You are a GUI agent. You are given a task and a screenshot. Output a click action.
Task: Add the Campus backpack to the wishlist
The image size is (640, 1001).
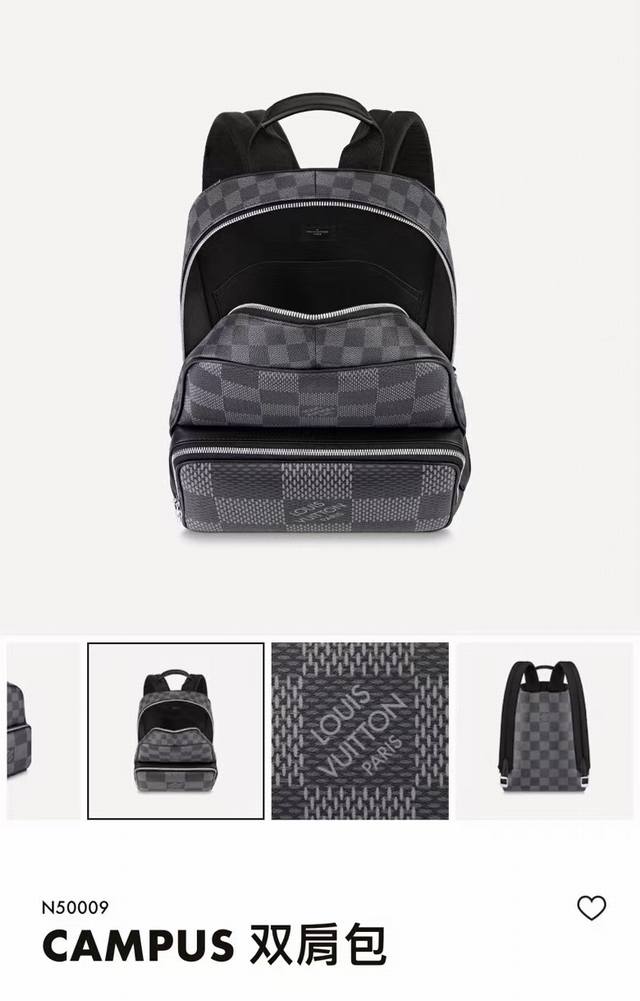pos(592,908)
